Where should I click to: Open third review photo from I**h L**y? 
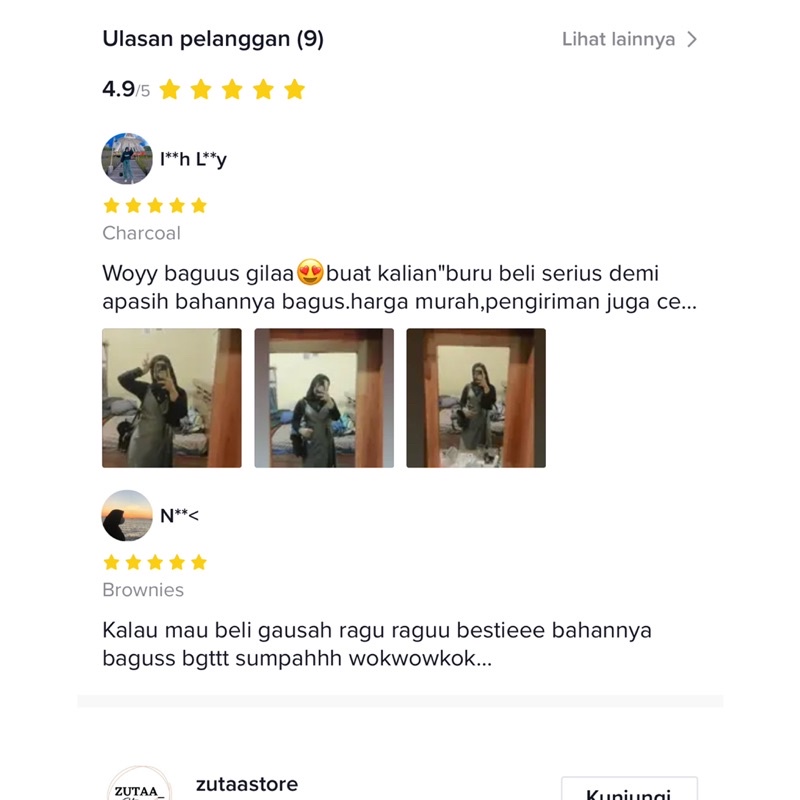click(x=476, y=398)
